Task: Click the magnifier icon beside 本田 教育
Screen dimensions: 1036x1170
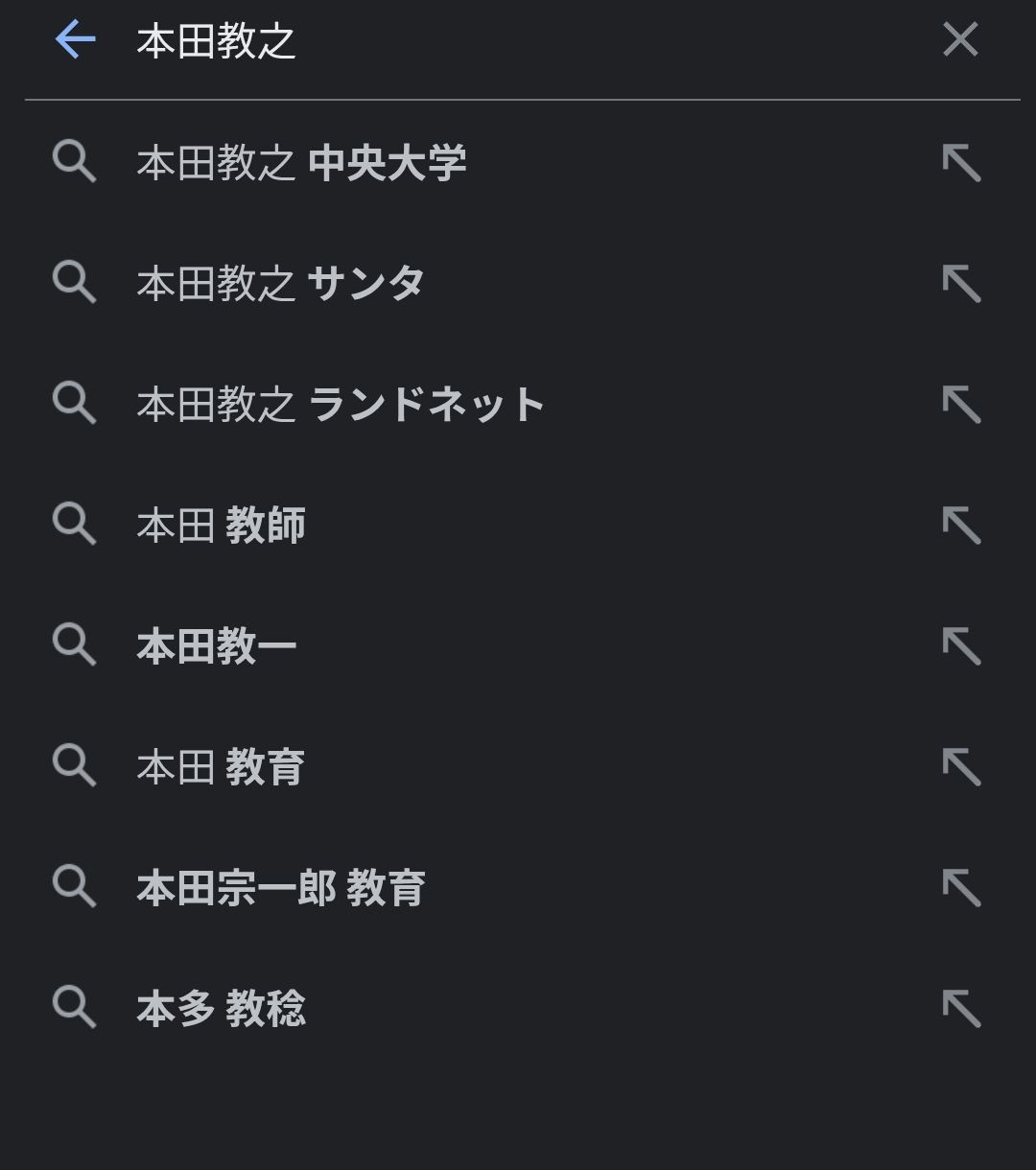Action: tap(74, 766)
